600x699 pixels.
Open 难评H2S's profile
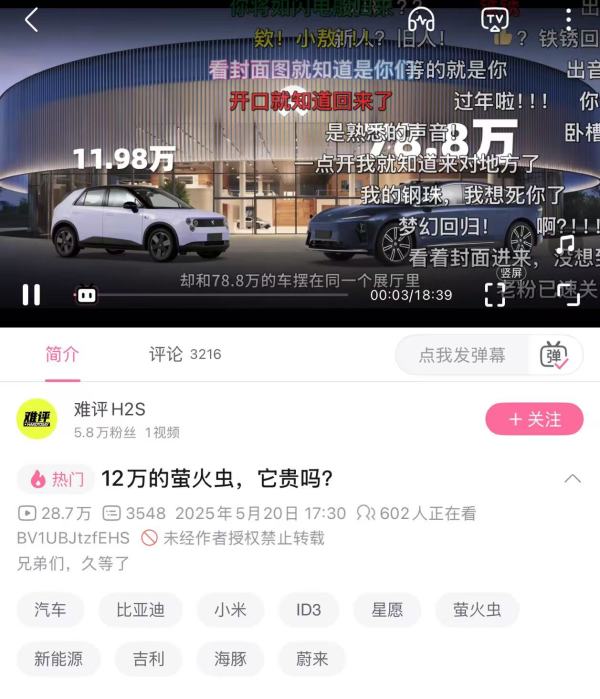pyautogui.click(x=109, y=409)
